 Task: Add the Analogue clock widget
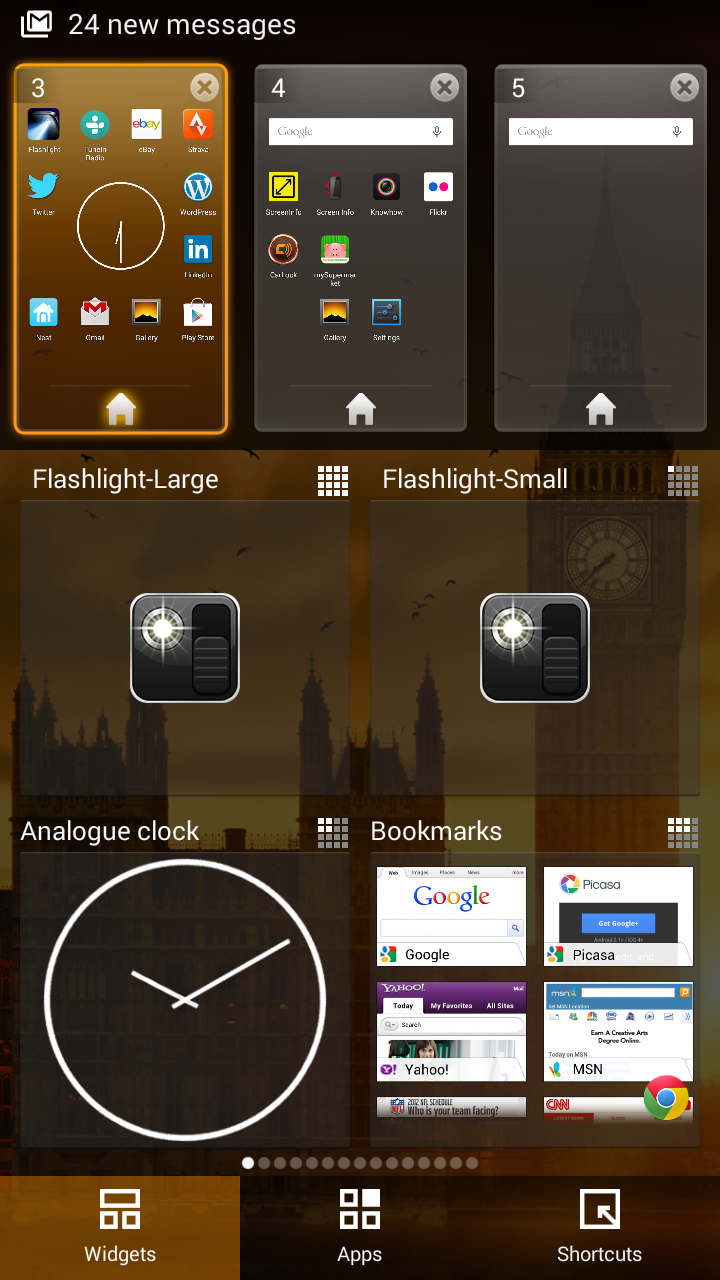coord(185,982)
